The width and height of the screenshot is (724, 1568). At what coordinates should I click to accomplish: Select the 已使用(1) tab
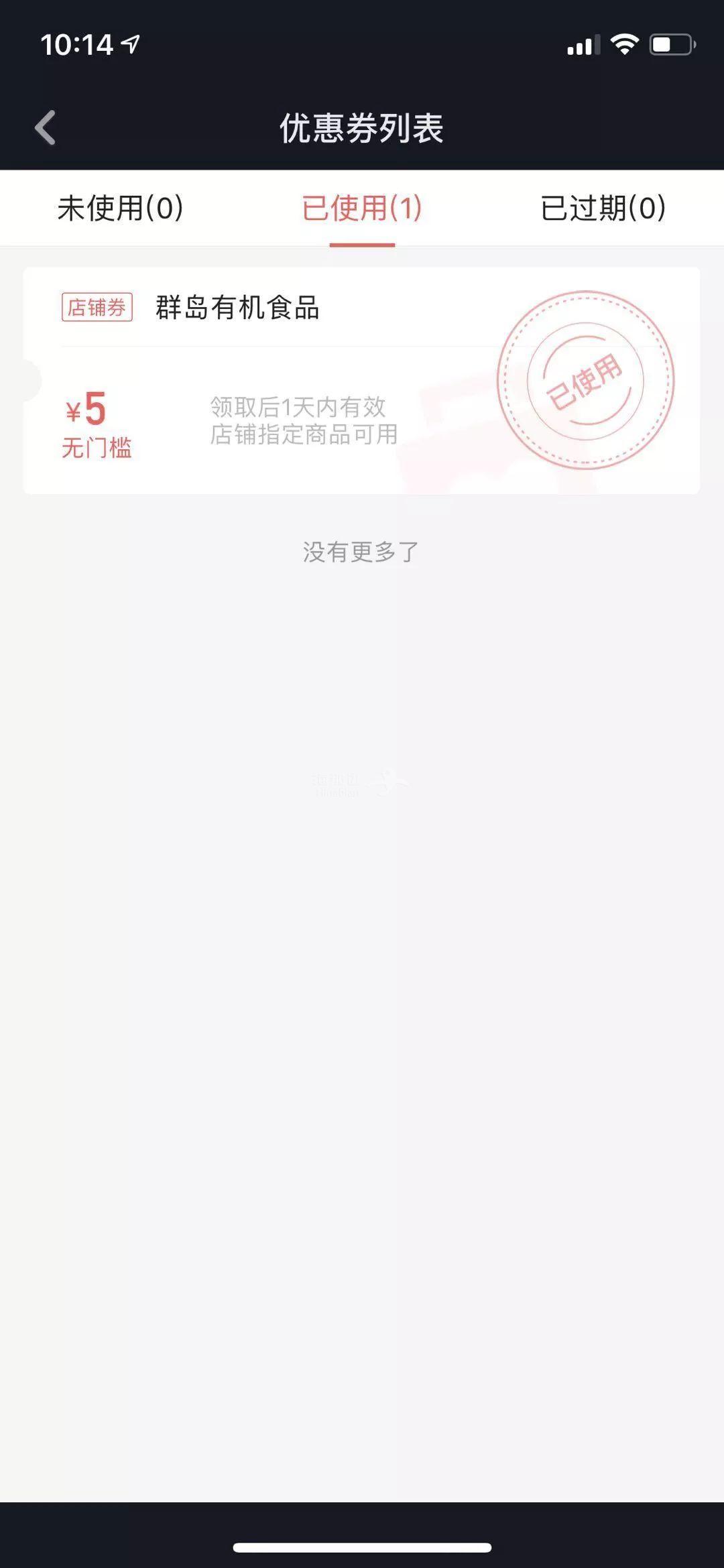click(361, 208)
